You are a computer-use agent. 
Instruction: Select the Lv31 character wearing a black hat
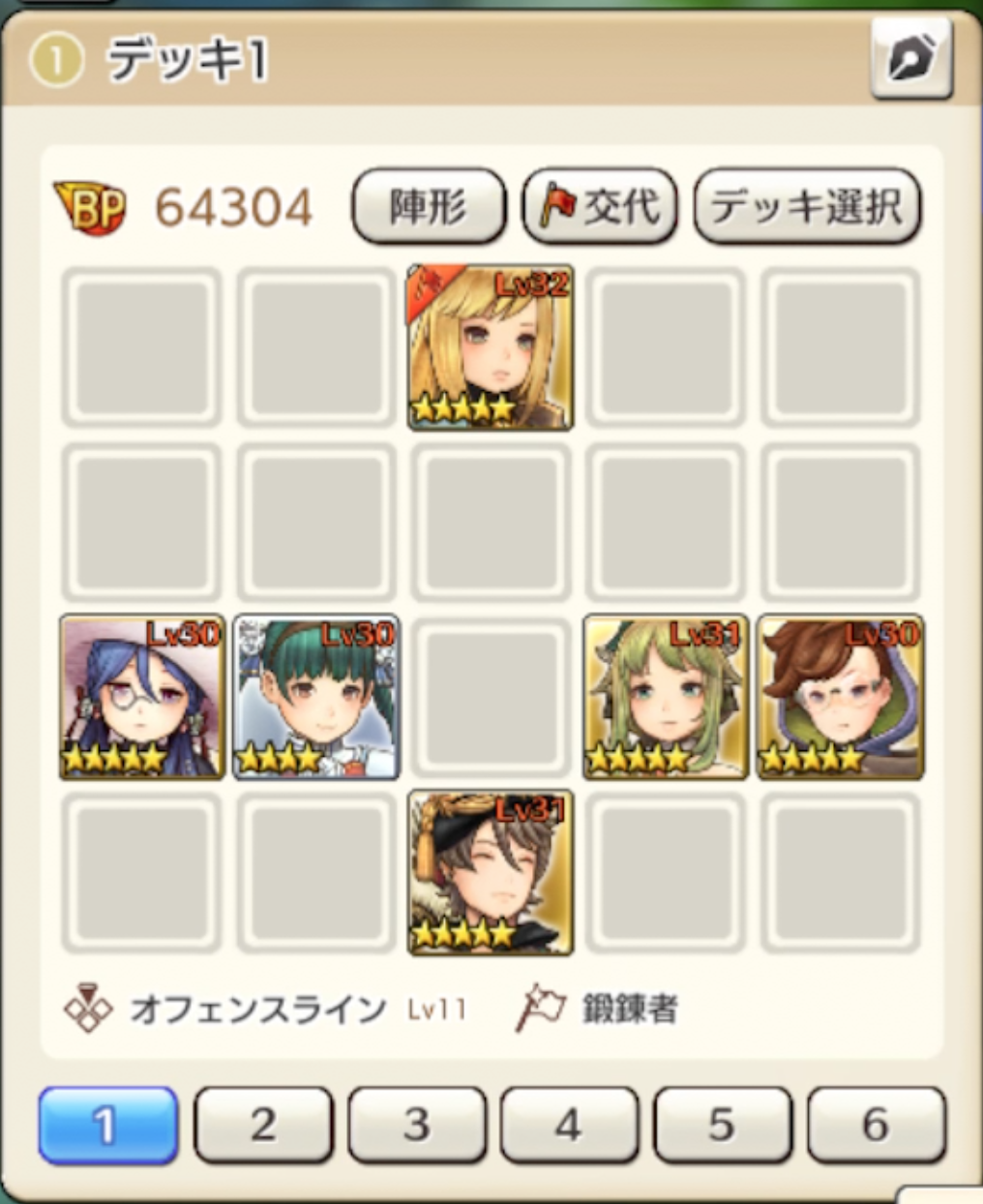coord(491,871)
